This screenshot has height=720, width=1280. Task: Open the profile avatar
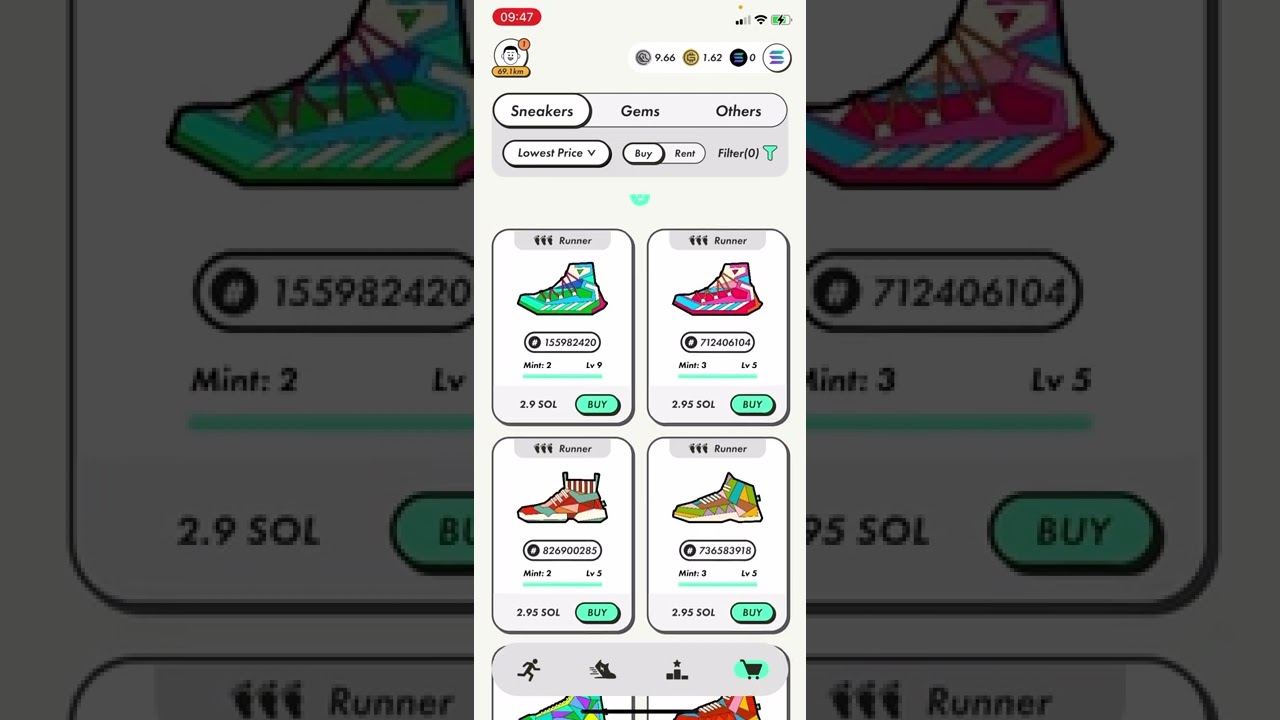click(x=511, y=55)
